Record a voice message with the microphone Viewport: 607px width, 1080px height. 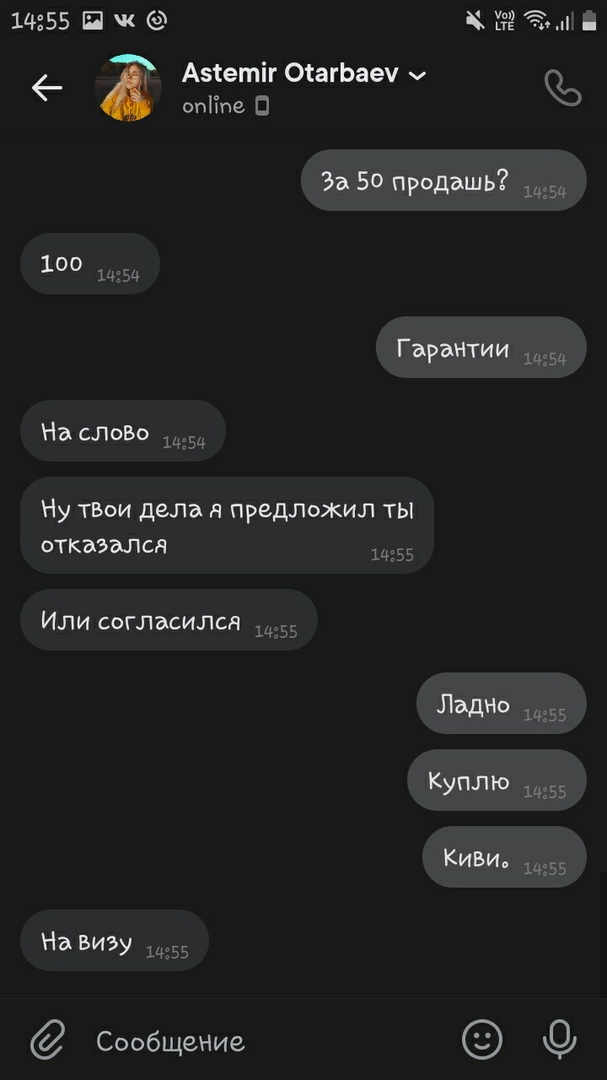[x=559, y=1040]
